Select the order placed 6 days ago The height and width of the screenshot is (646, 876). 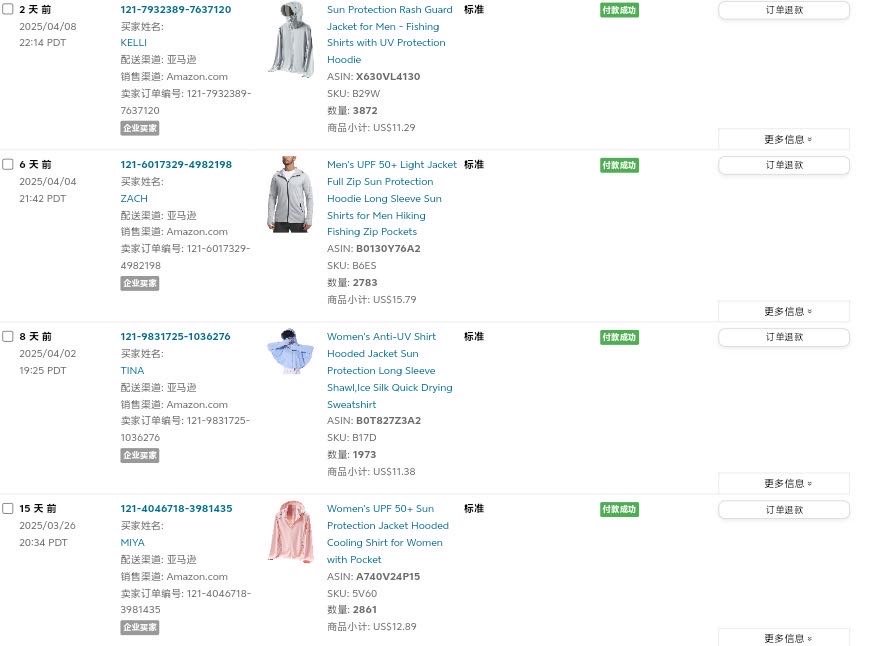(8, 164)
